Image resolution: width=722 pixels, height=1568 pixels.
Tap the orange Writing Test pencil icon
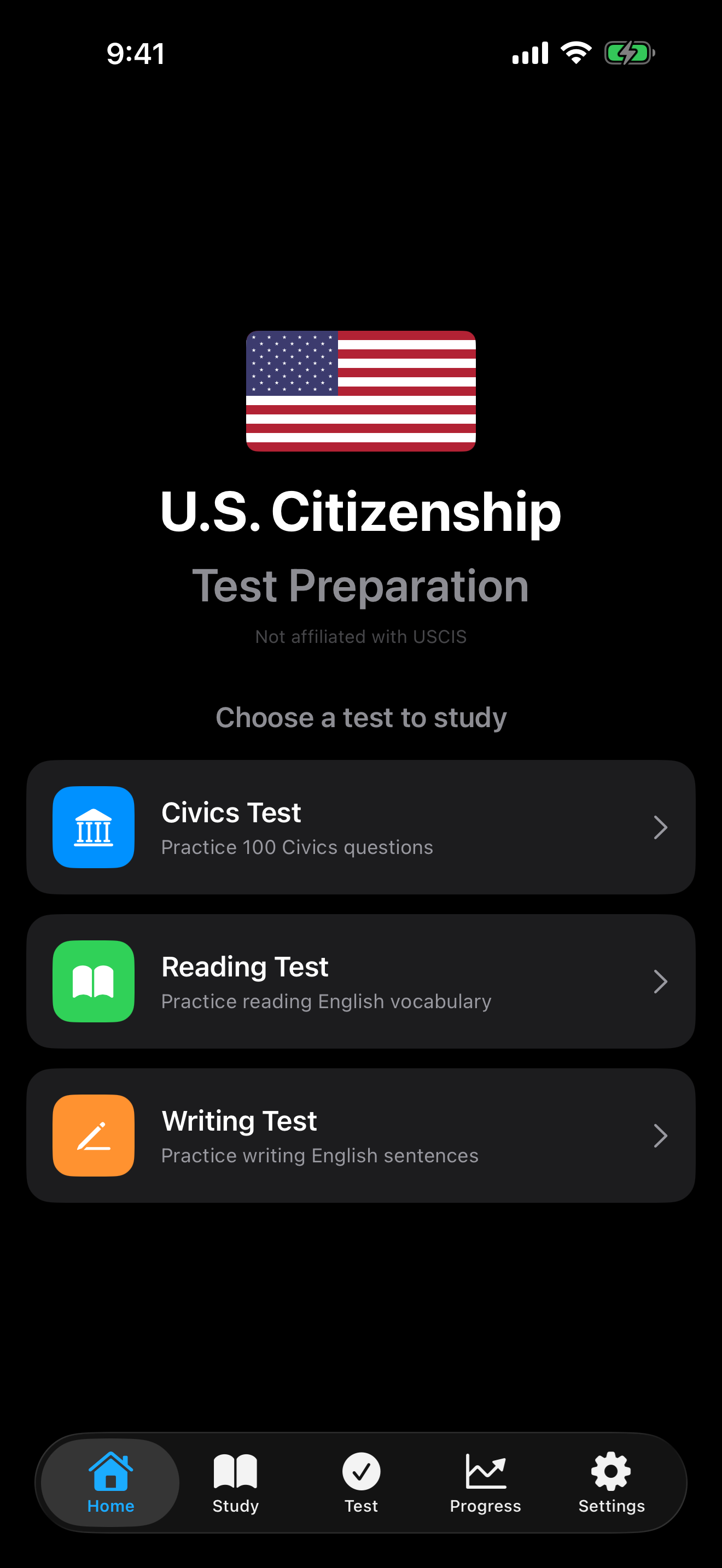(x=92, y=1135)
